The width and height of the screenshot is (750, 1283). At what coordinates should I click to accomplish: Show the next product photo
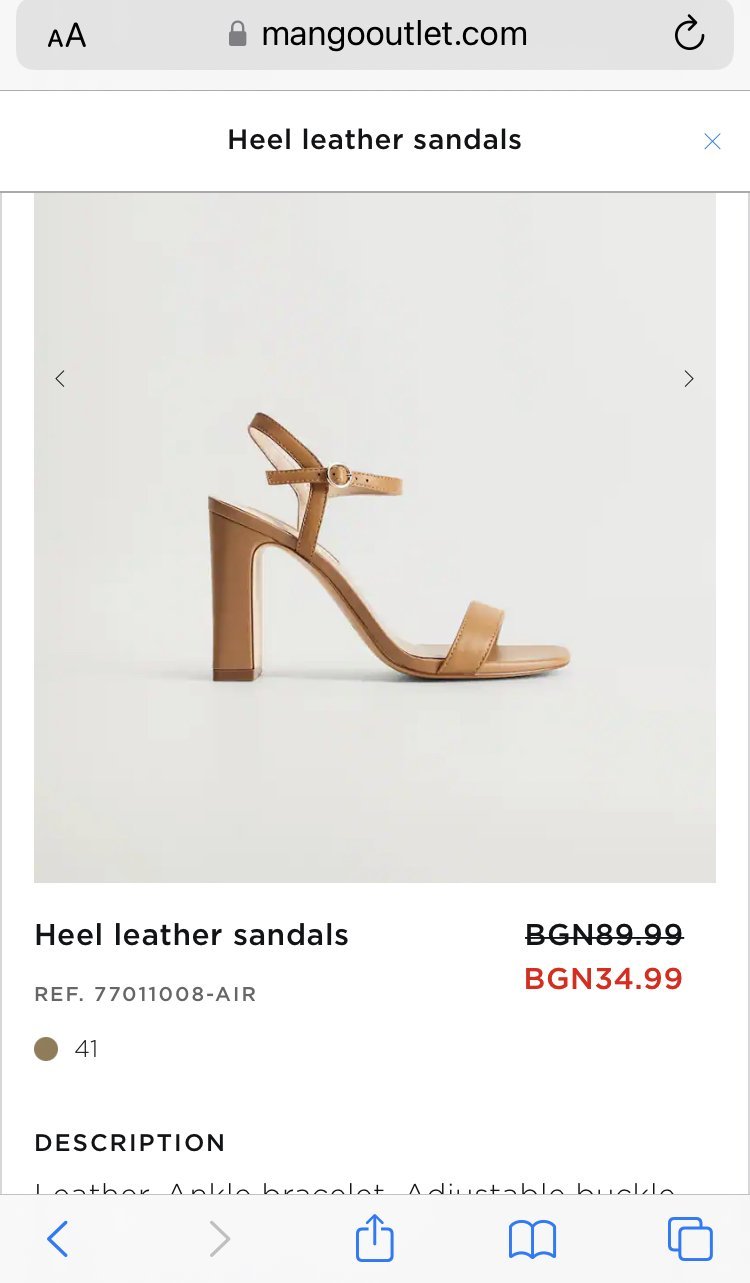click(x=688, y=378)
